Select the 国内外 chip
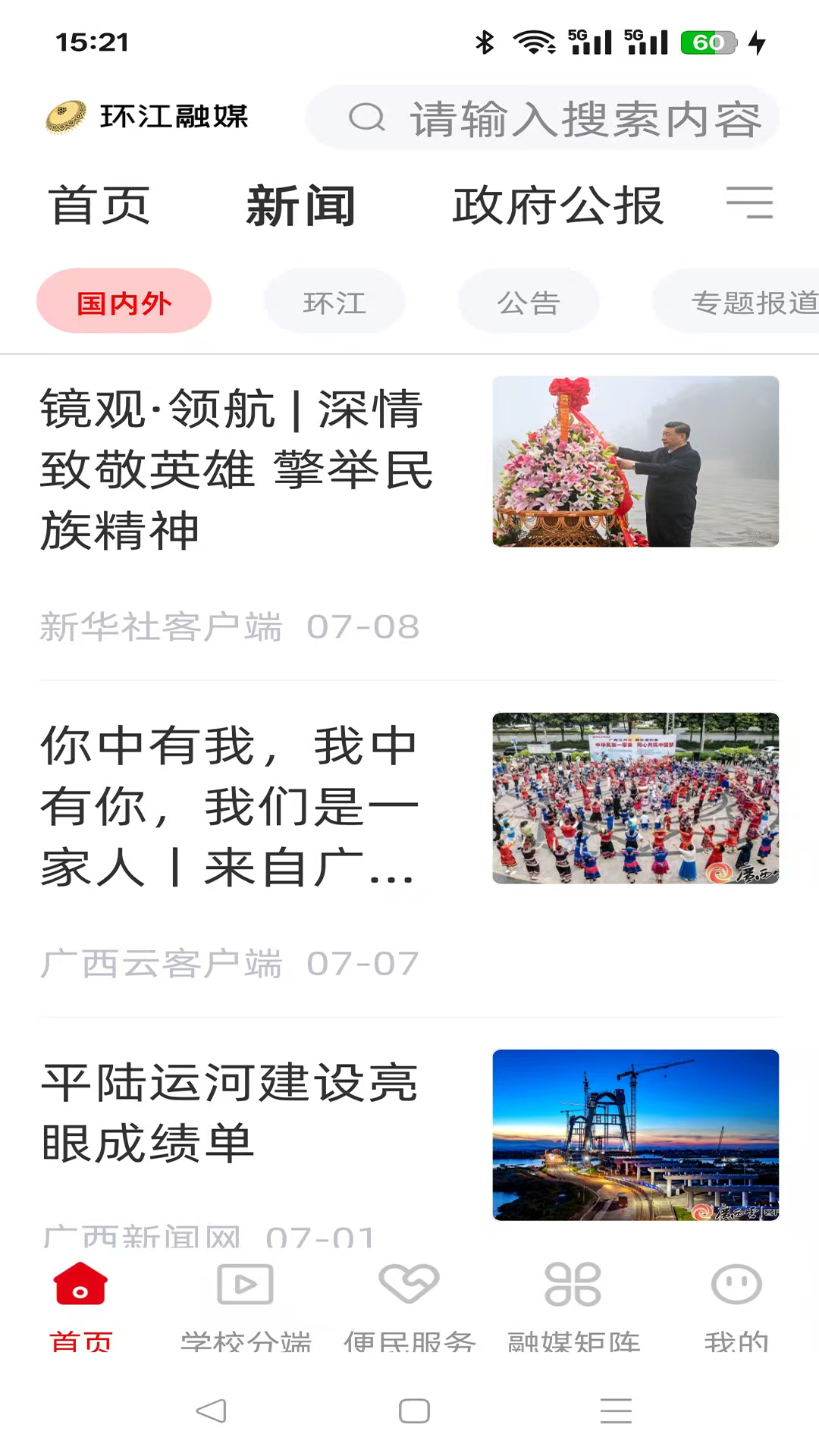Viewport: 819px width, 1456px height. tap(124, 302)
